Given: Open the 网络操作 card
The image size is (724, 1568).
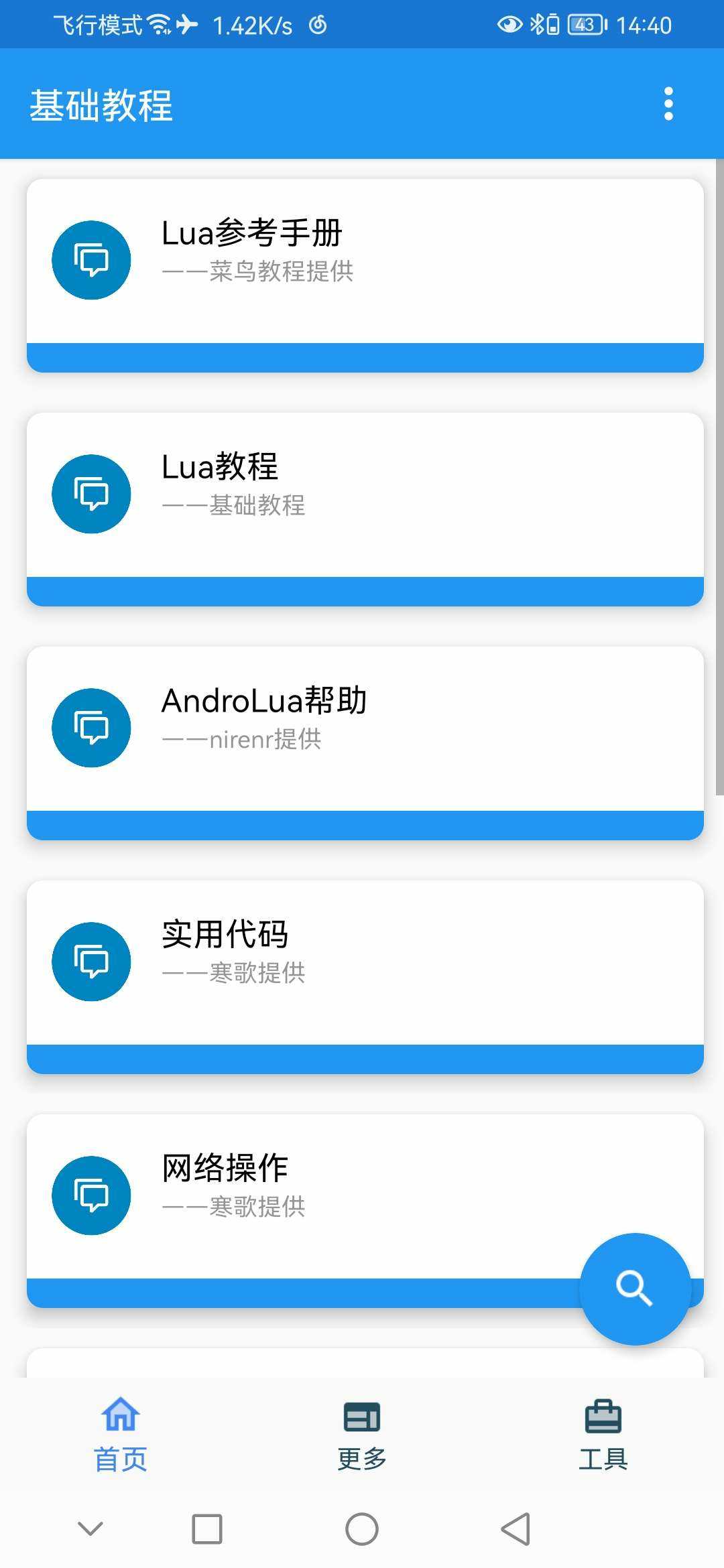Looking at the screenshot, I should [365, 1211].
